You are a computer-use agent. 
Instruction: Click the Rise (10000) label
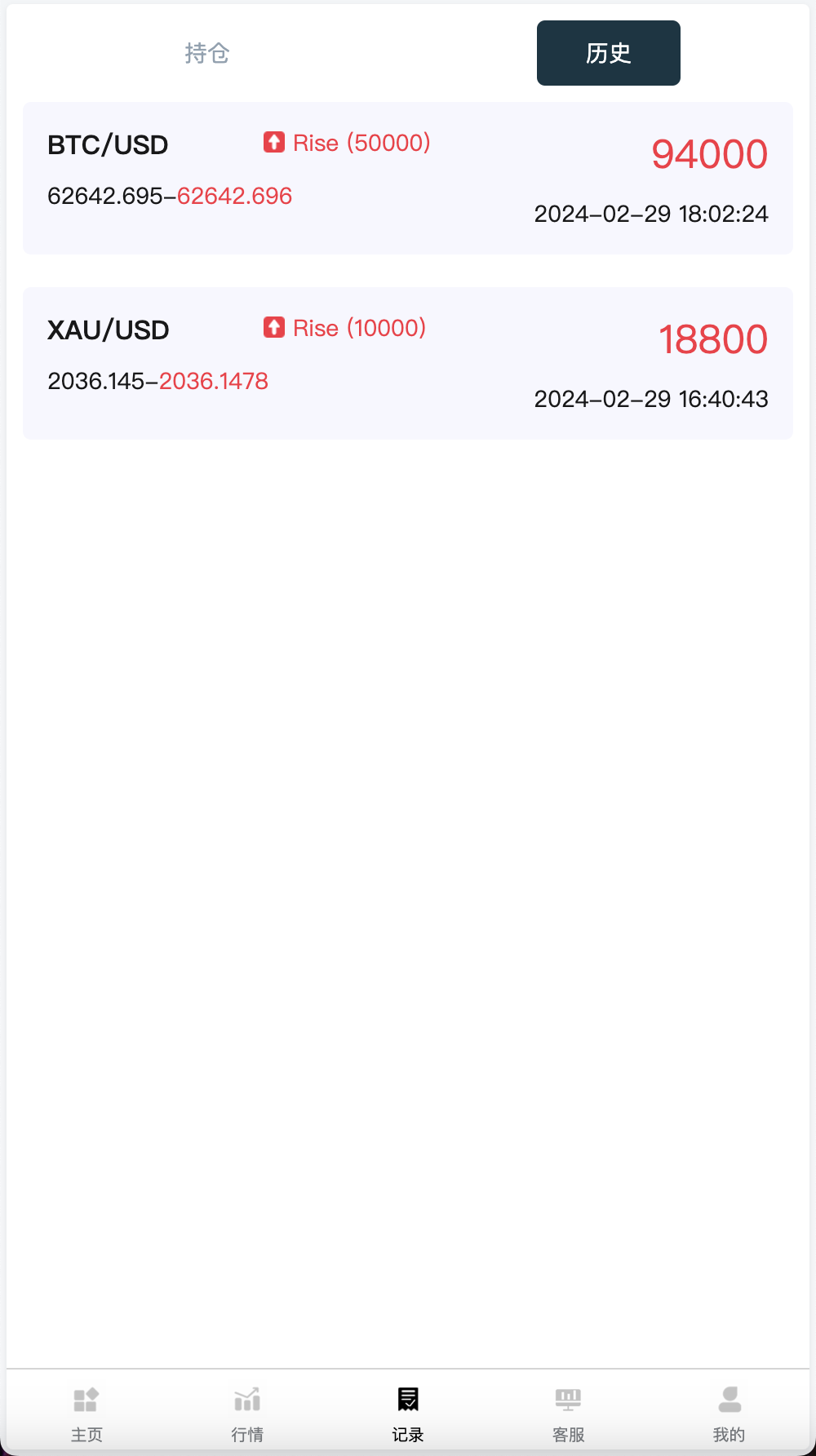(360, 327)
